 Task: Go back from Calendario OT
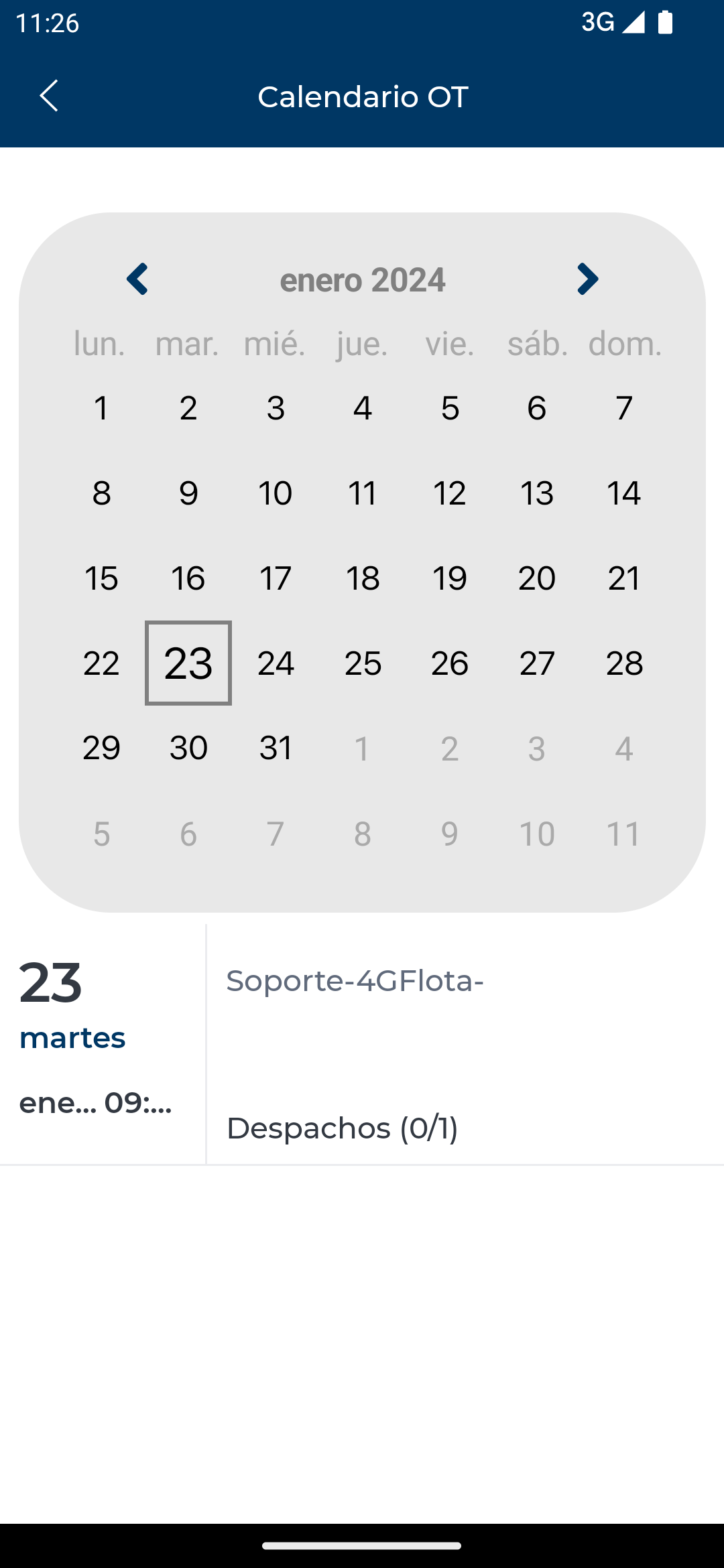(x=49, y=96)
